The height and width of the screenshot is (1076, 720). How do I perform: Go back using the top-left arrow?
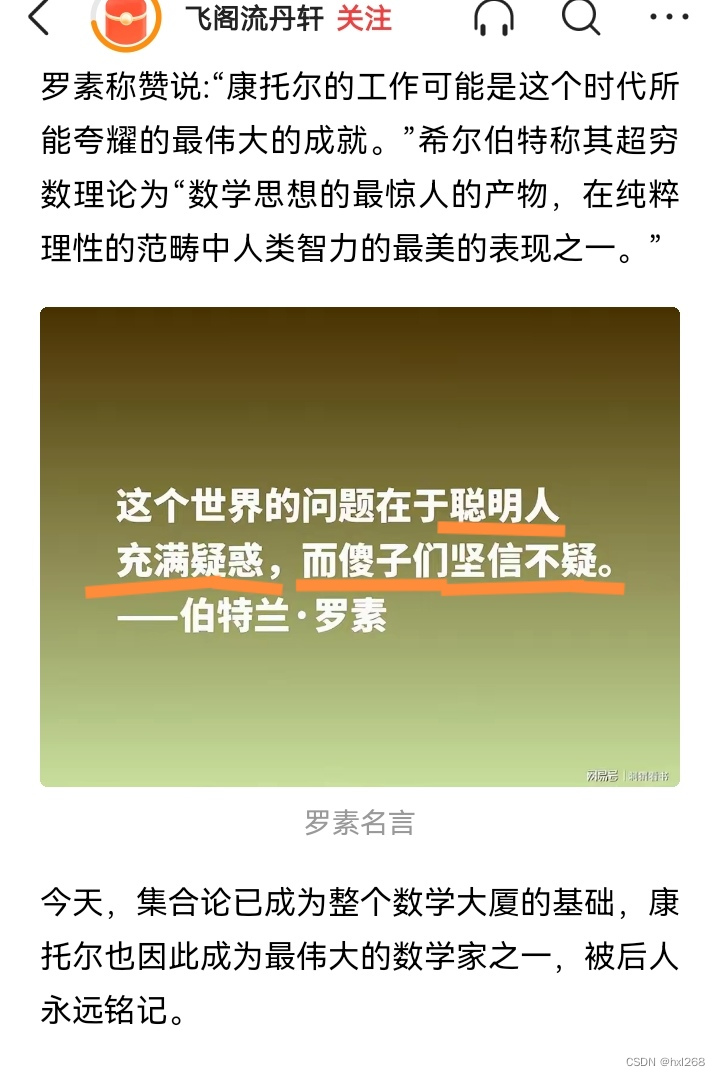tap(39, 18)
